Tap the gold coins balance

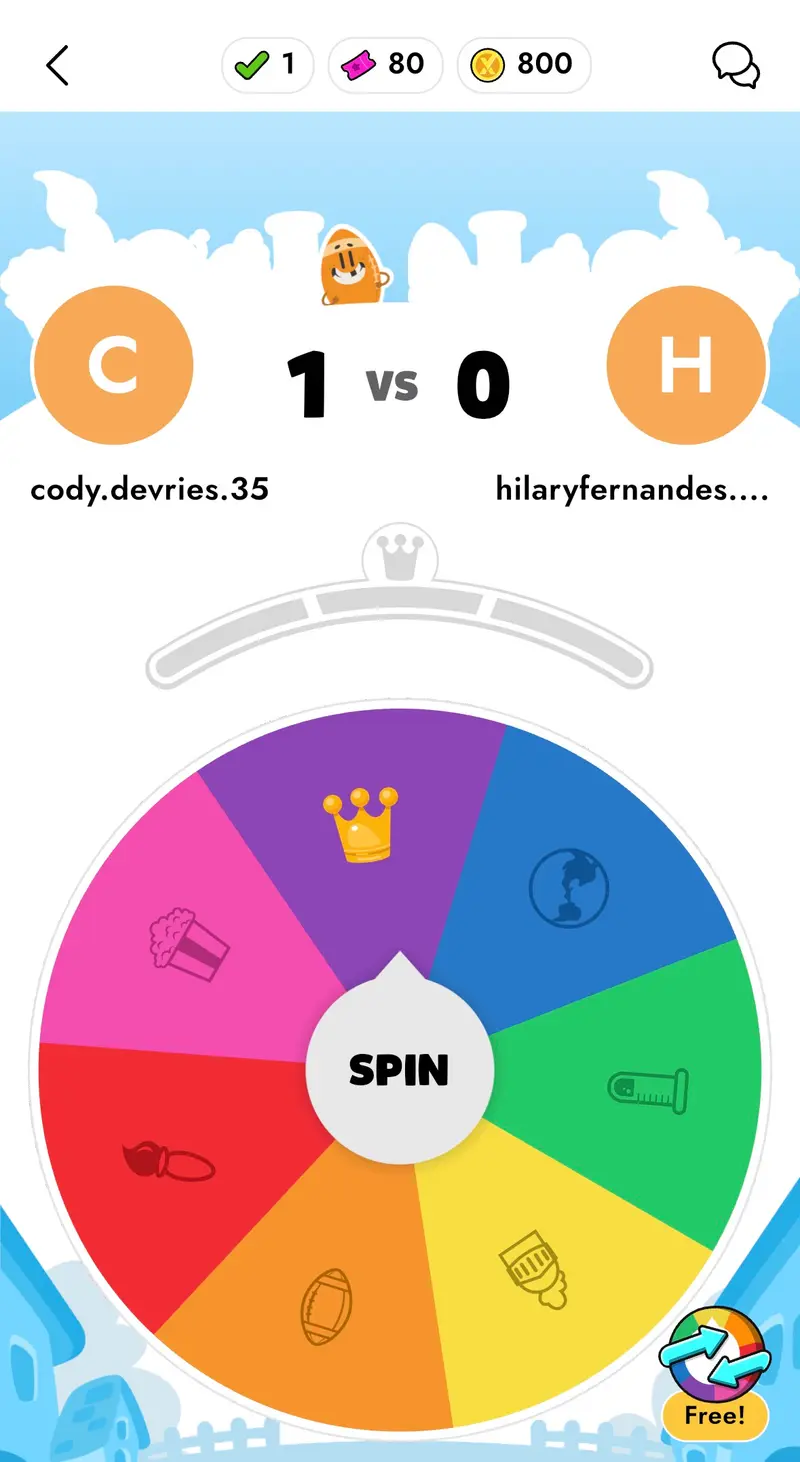[x=522, y=64]
